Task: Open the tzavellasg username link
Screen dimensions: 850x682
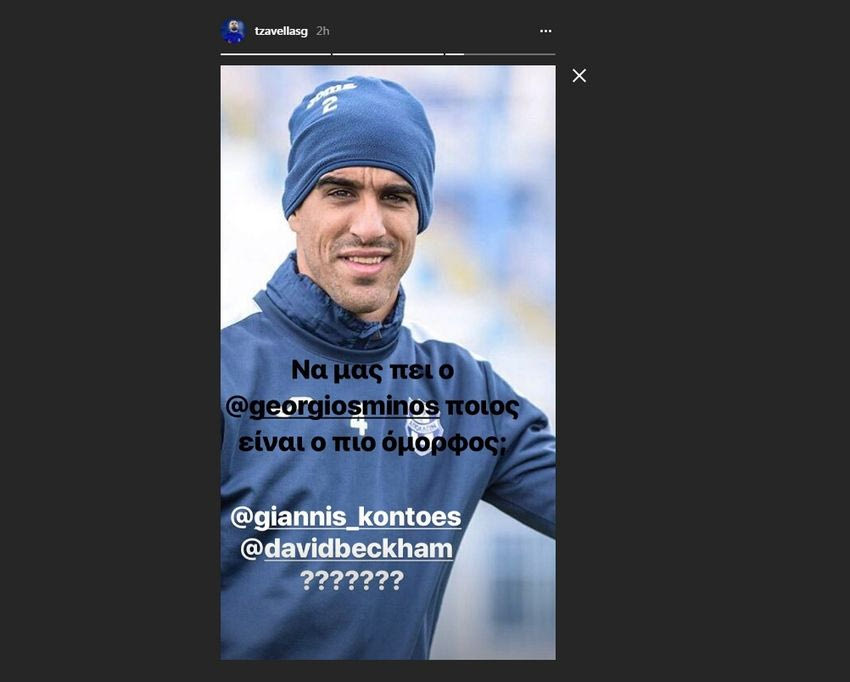Action: (x=281, y=31)
